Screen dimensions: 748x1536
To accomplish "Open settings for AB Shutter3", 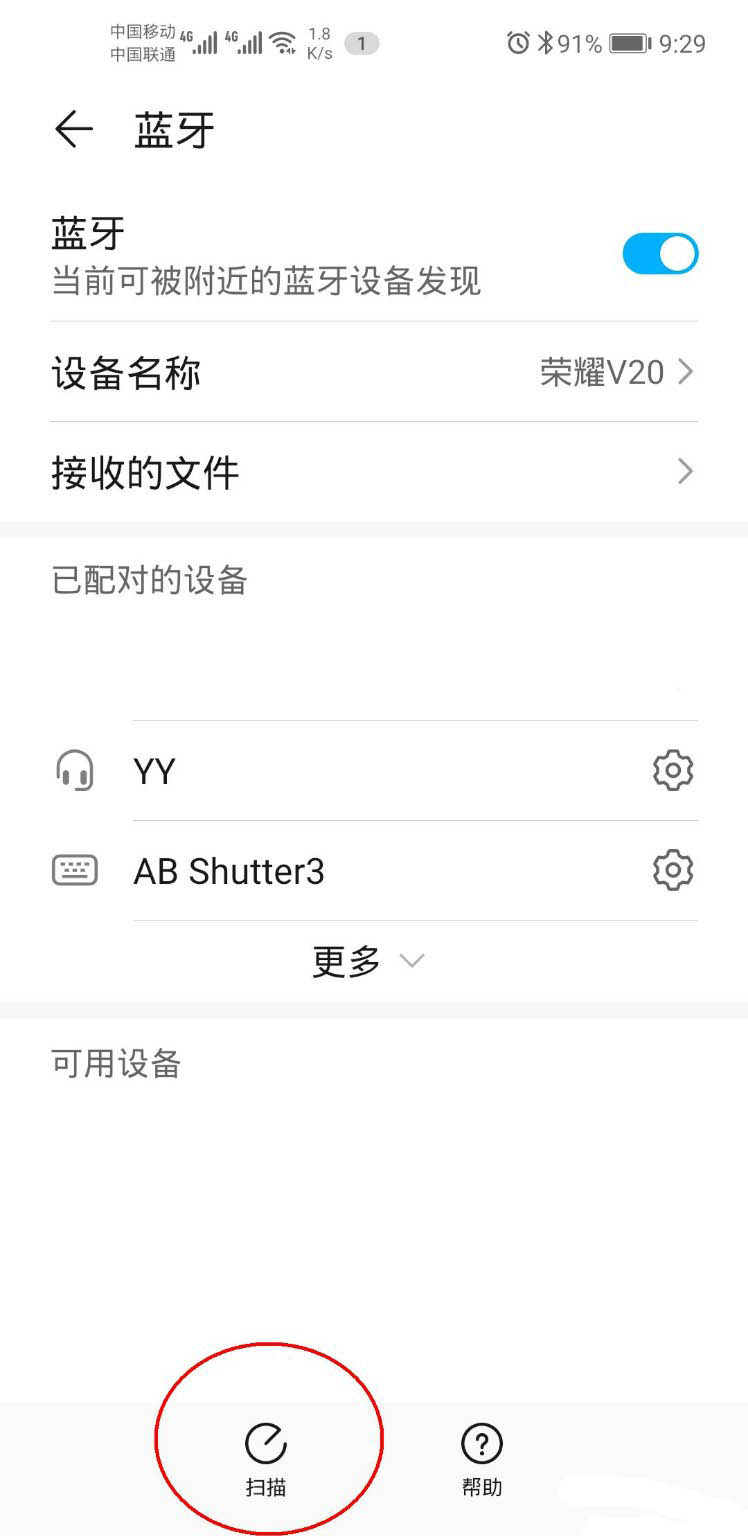I will click(x=672, y=870).
